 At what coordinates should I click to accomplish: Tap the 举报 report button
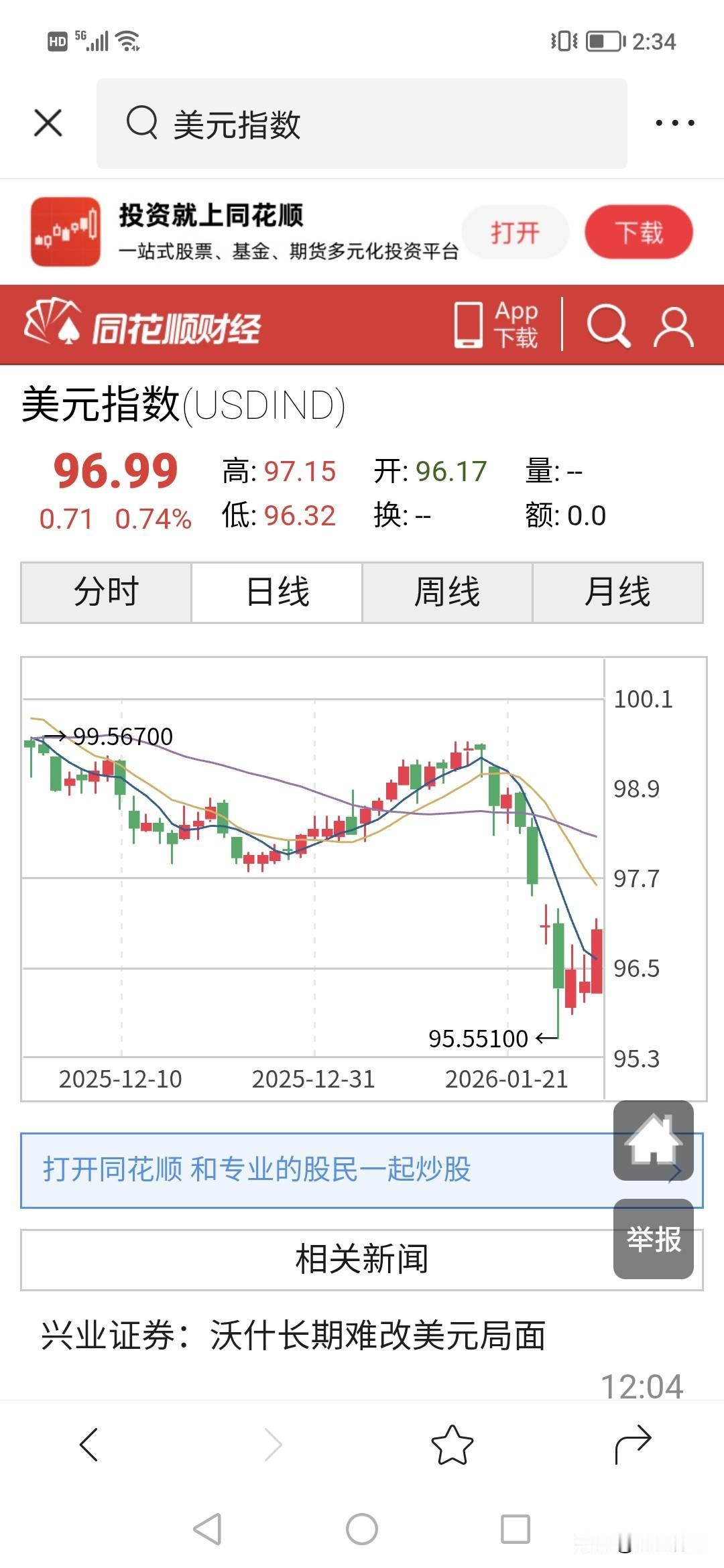652,1241
